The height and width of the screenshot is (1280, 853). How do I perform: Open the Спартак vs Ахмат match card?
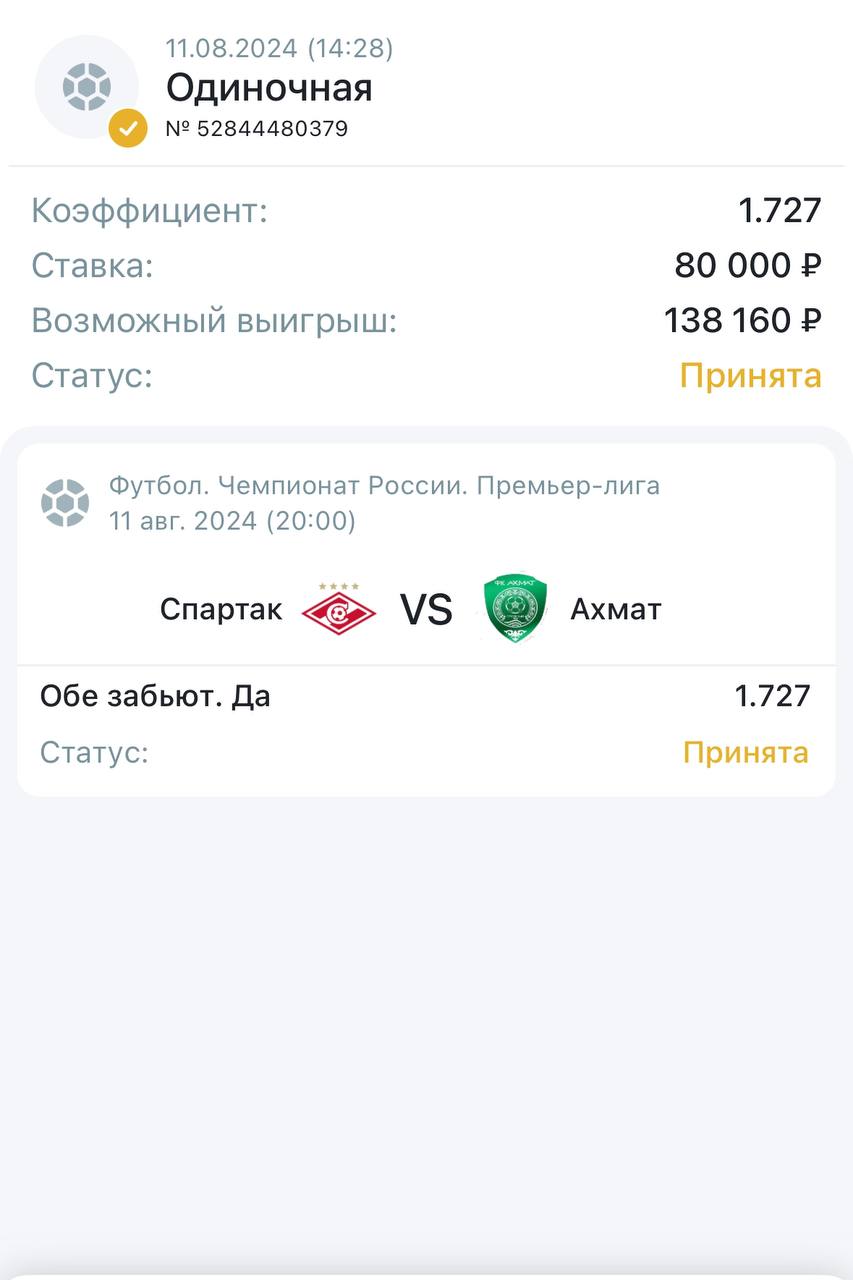click(x=426, y=609)
